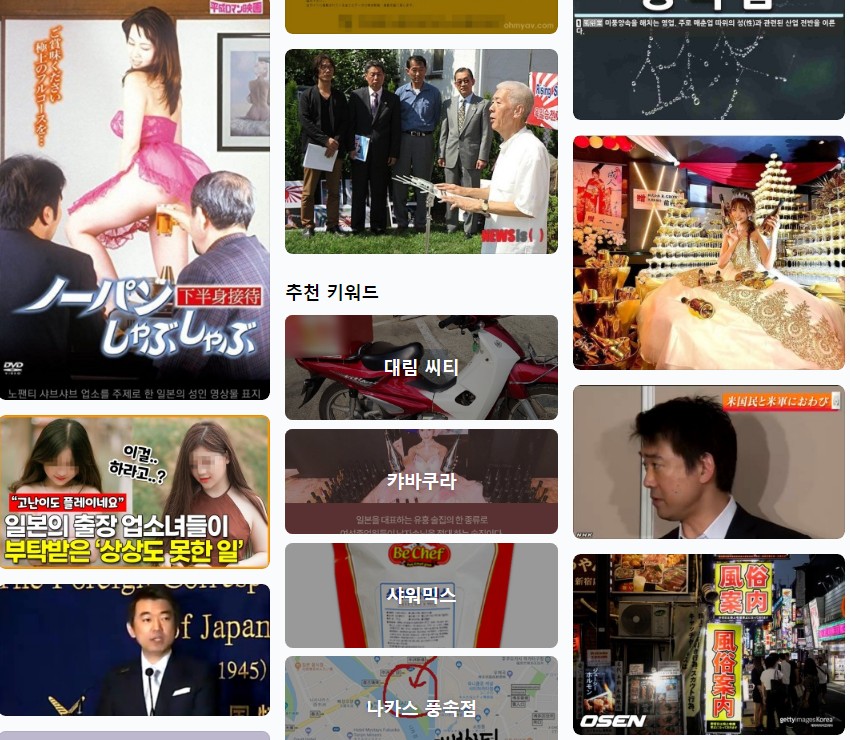Image resolution: width=850 pixels, height=740 pixels.
Task: Choose the 샤워믹스 keyword tile
Action: [x=421, y=595]
